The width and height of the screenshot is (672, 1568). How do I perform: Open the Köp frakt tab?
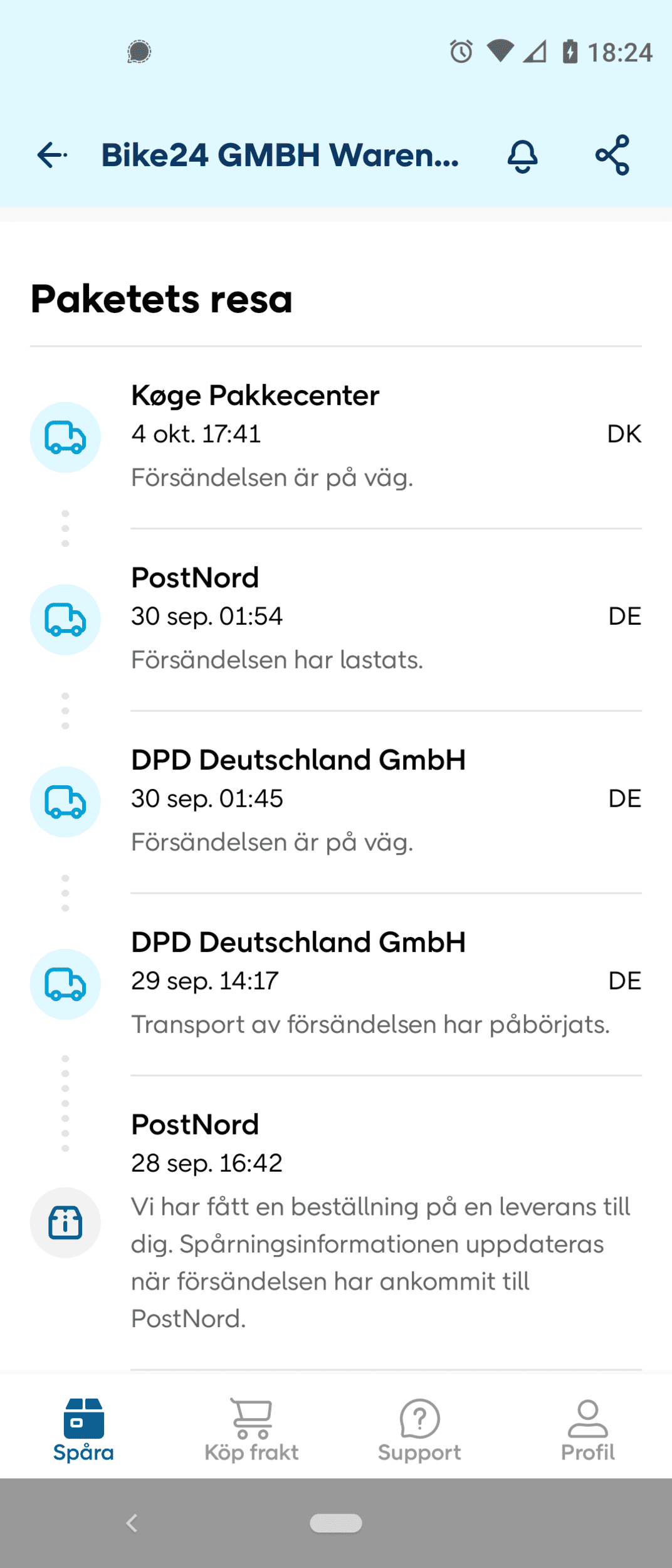pyautogui.click(x=251, y=1431)
